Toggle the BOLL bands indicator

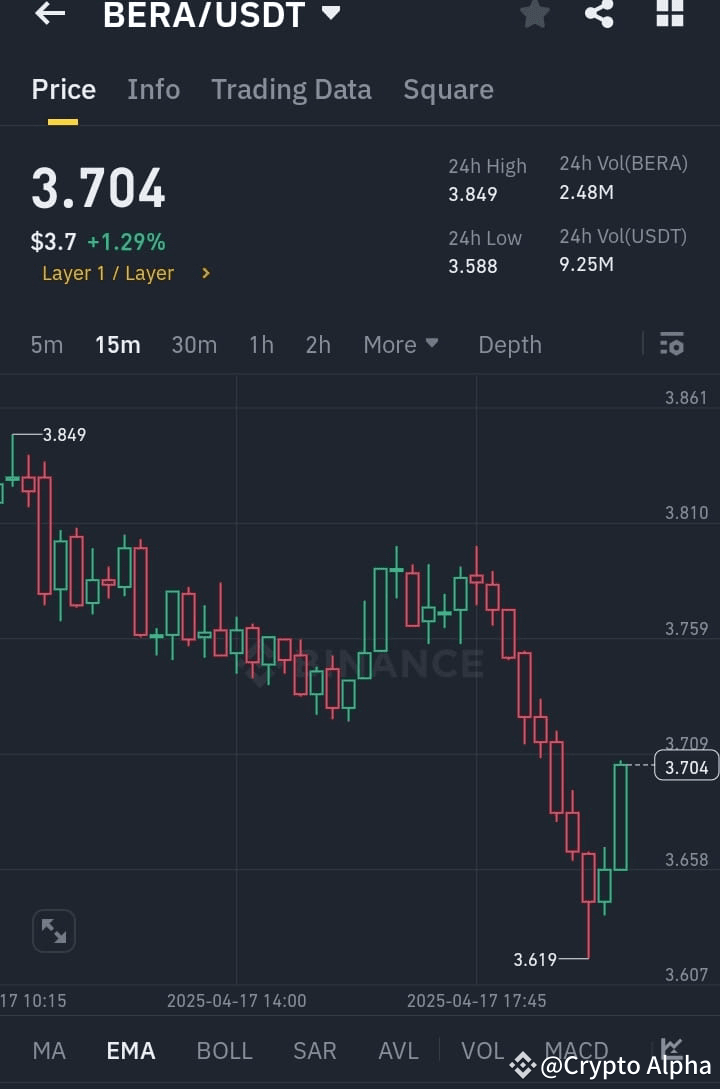(x=224, y=1051)
